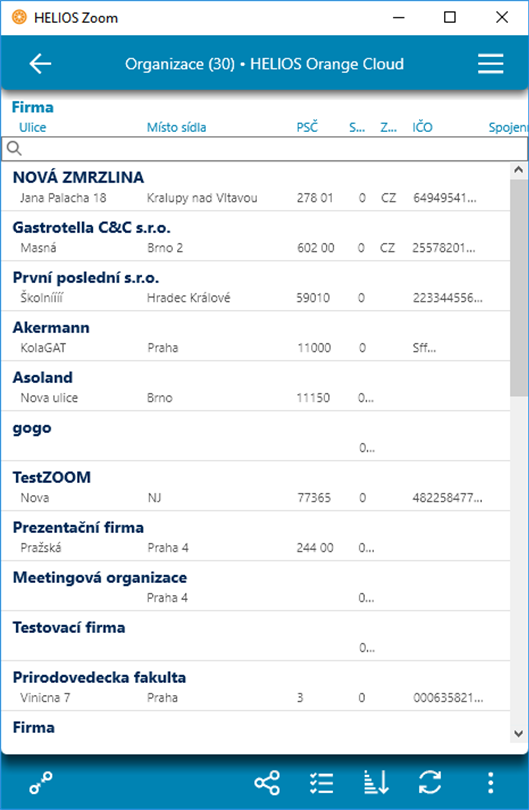The width and height of the screenshot is (529, 810).
Task: Refresh the organization list
Action: coord(430,782)
